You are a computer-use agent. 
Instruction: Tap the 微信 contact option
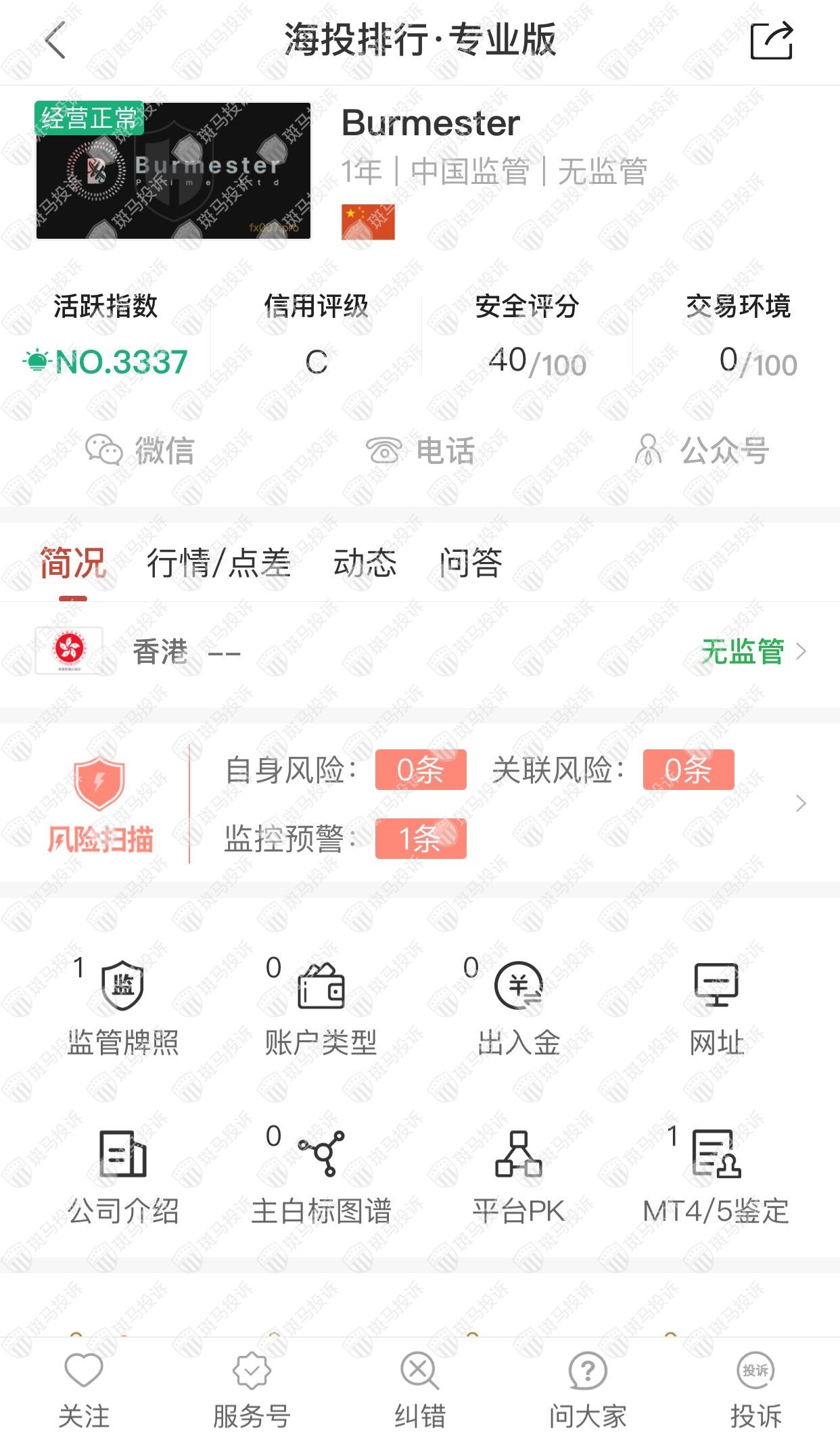point(140,450)
